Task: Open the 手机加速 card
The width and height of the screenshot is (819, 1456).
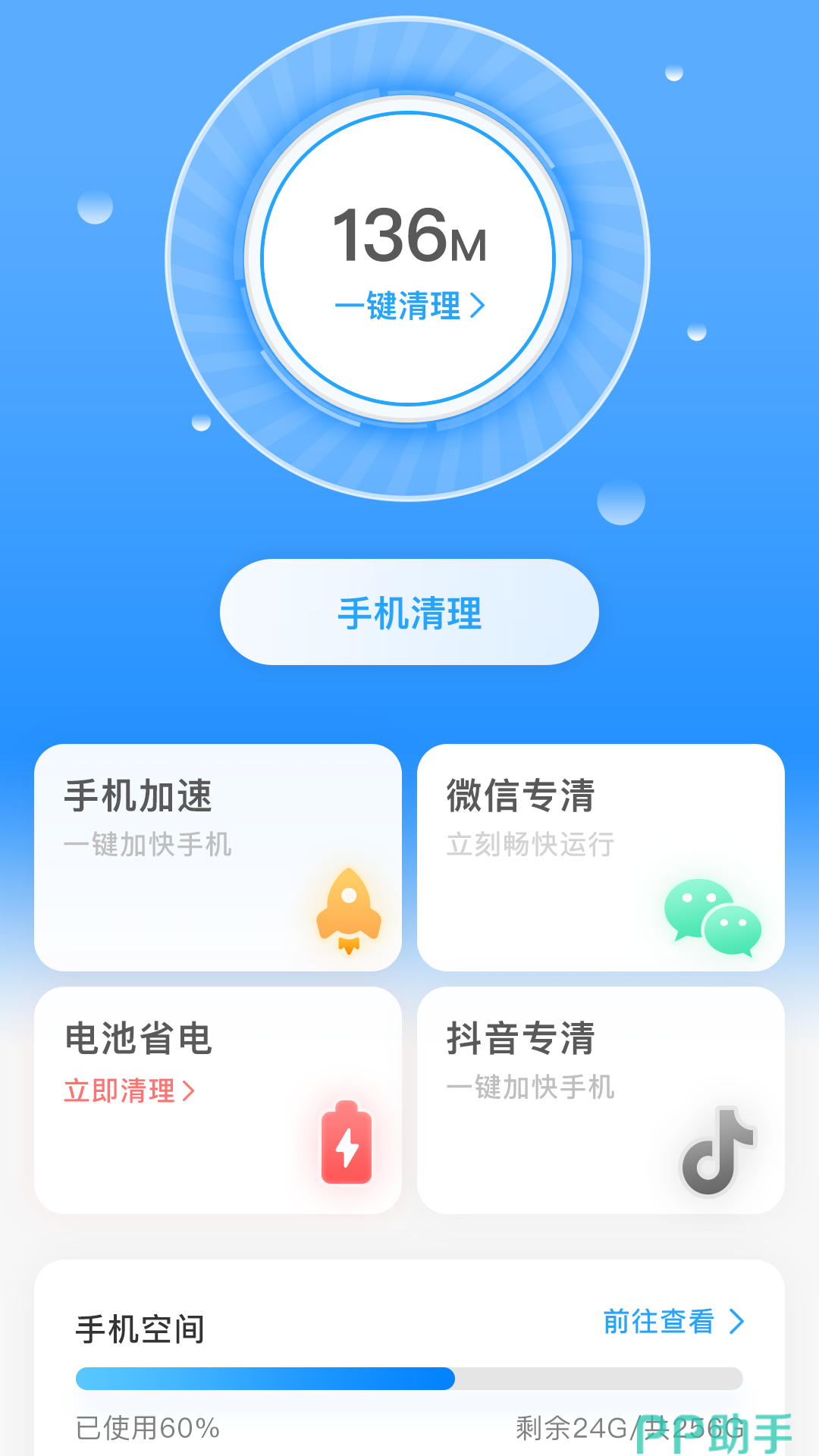Action: [x=218, y=857]
